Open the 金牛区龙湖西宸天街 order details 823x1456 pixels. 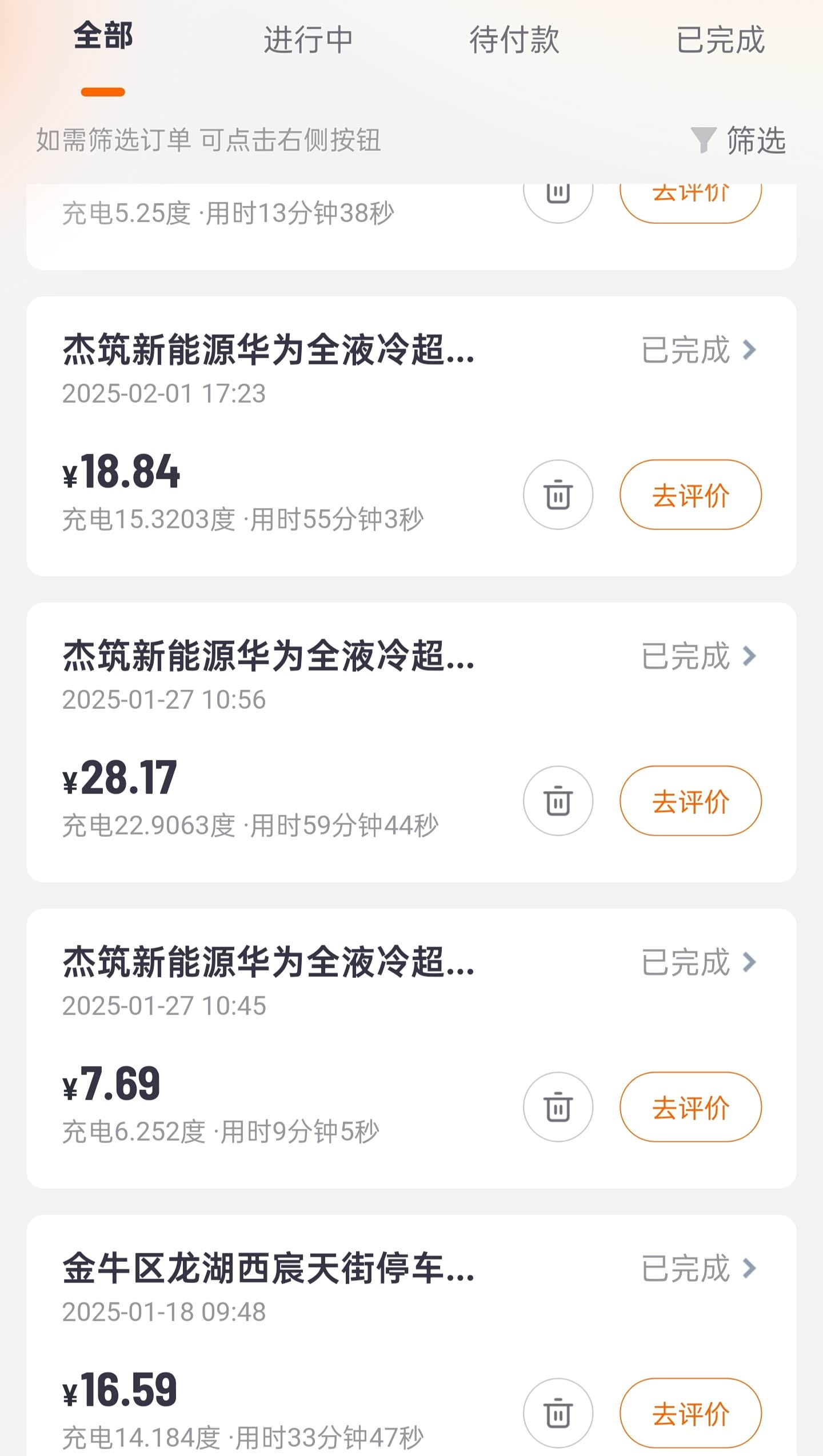[x=698, y=1269]
